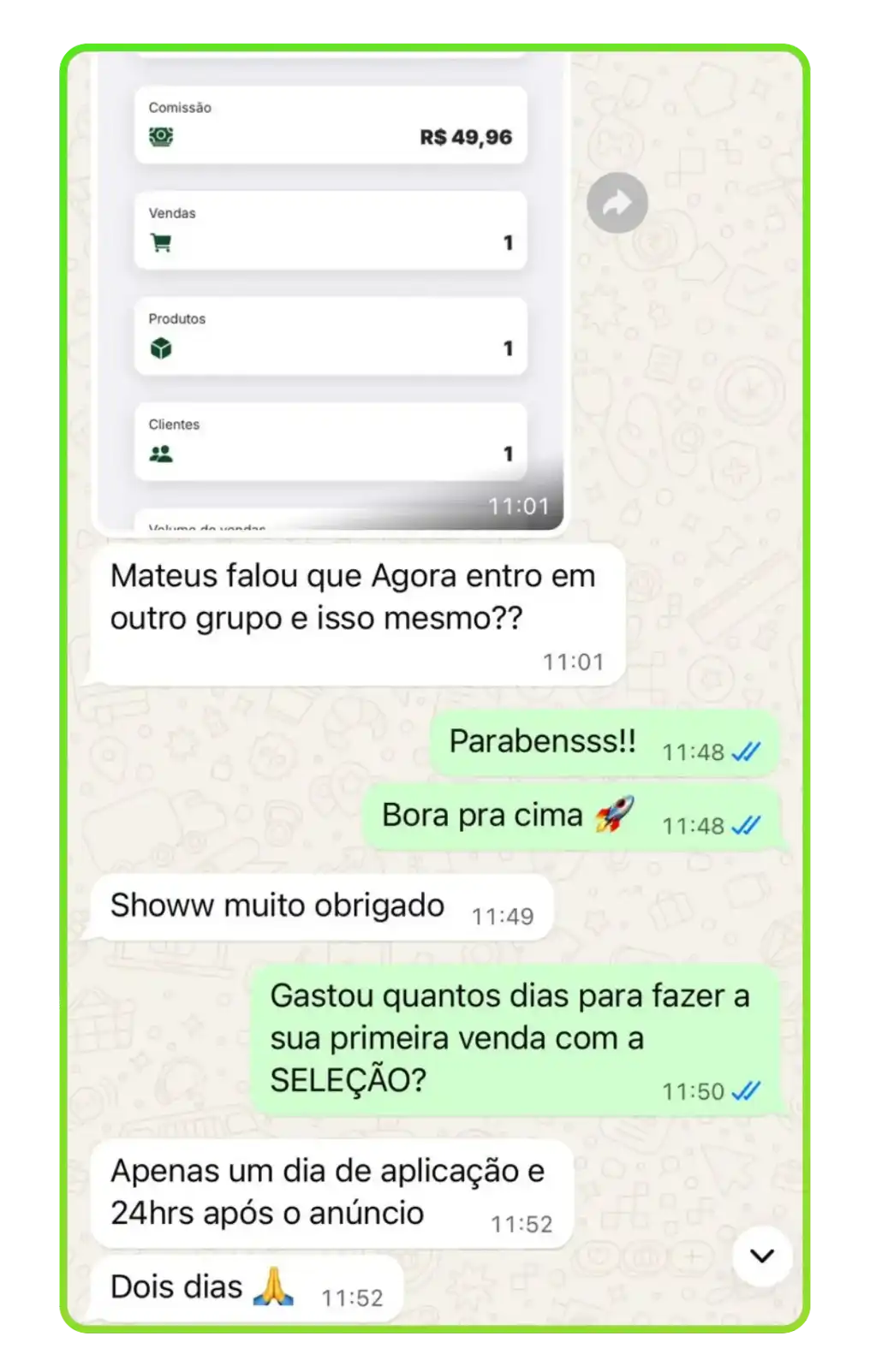Click the double checkmarks beside the 11:50 timestamp
Image resolution: width=870 pixels, height=1372 pixels.
743,1090
